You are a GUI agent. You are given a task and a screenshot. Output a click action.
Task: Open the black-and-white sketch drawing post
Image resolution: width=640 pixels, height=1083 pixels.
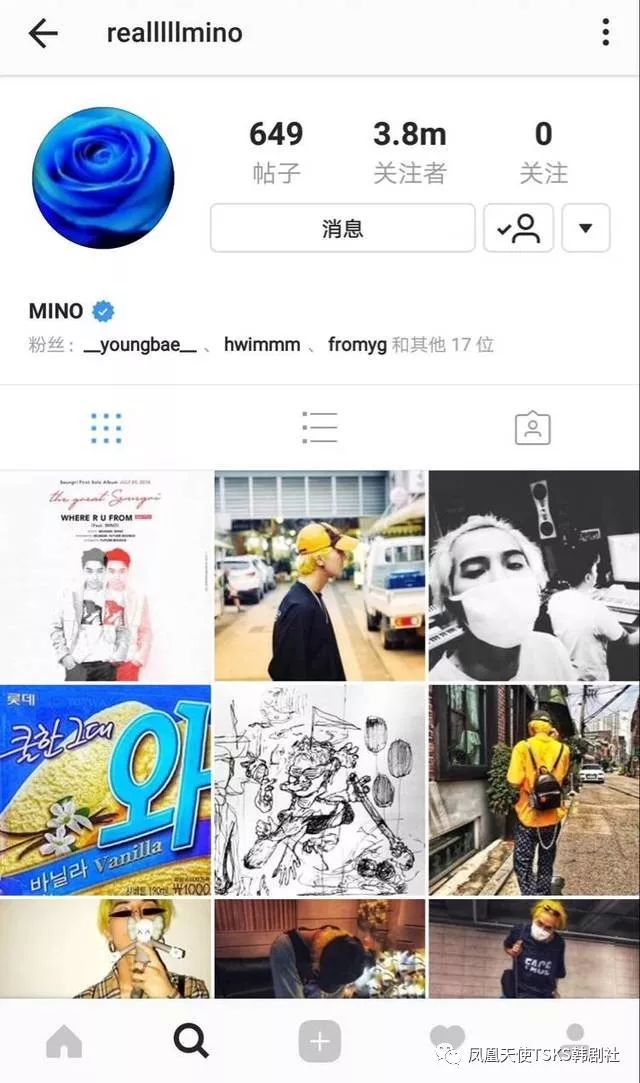319,790
